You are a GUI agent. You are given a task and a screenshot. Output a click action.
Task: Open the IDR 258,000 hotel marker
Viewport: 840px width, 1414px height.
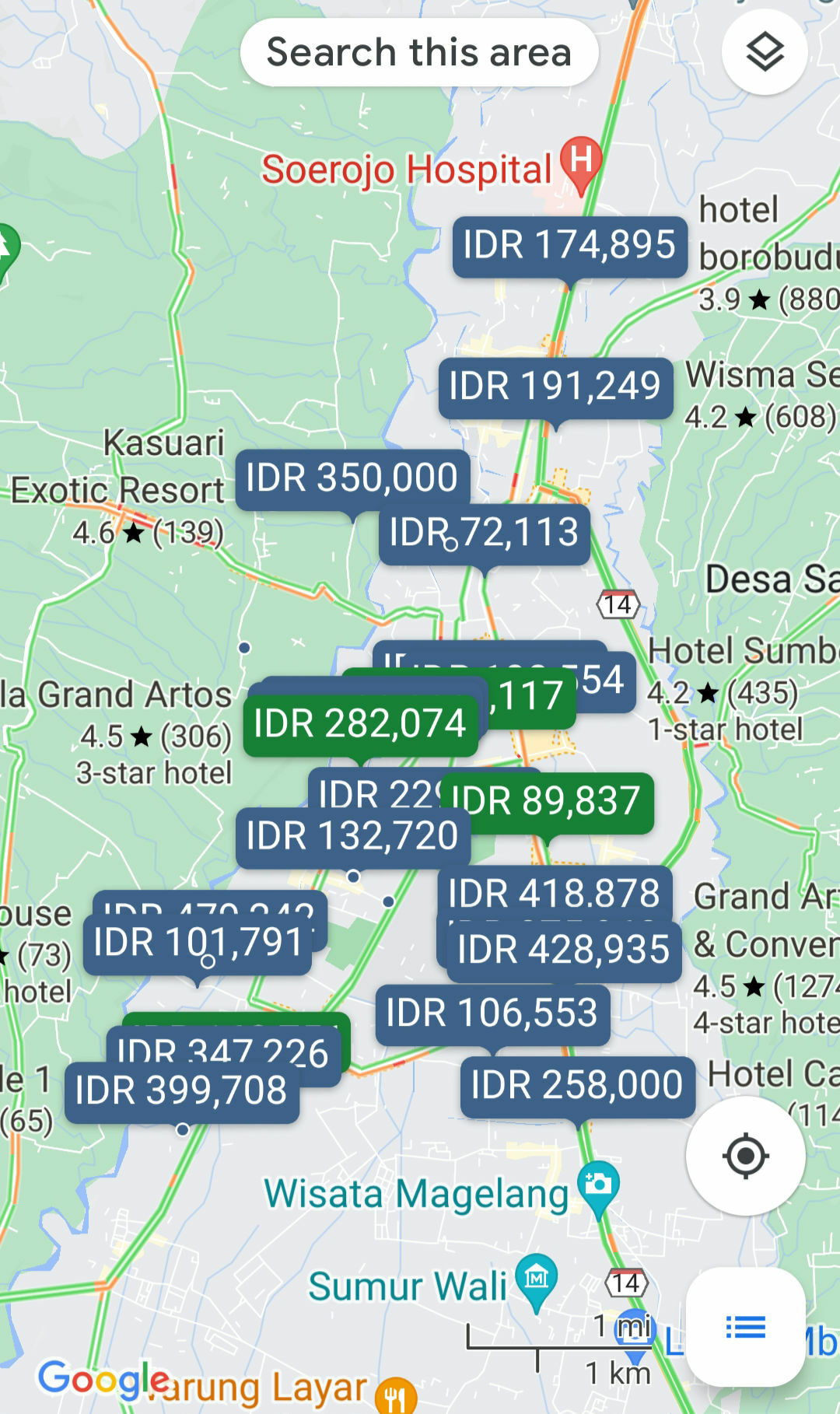(577, 1086)
